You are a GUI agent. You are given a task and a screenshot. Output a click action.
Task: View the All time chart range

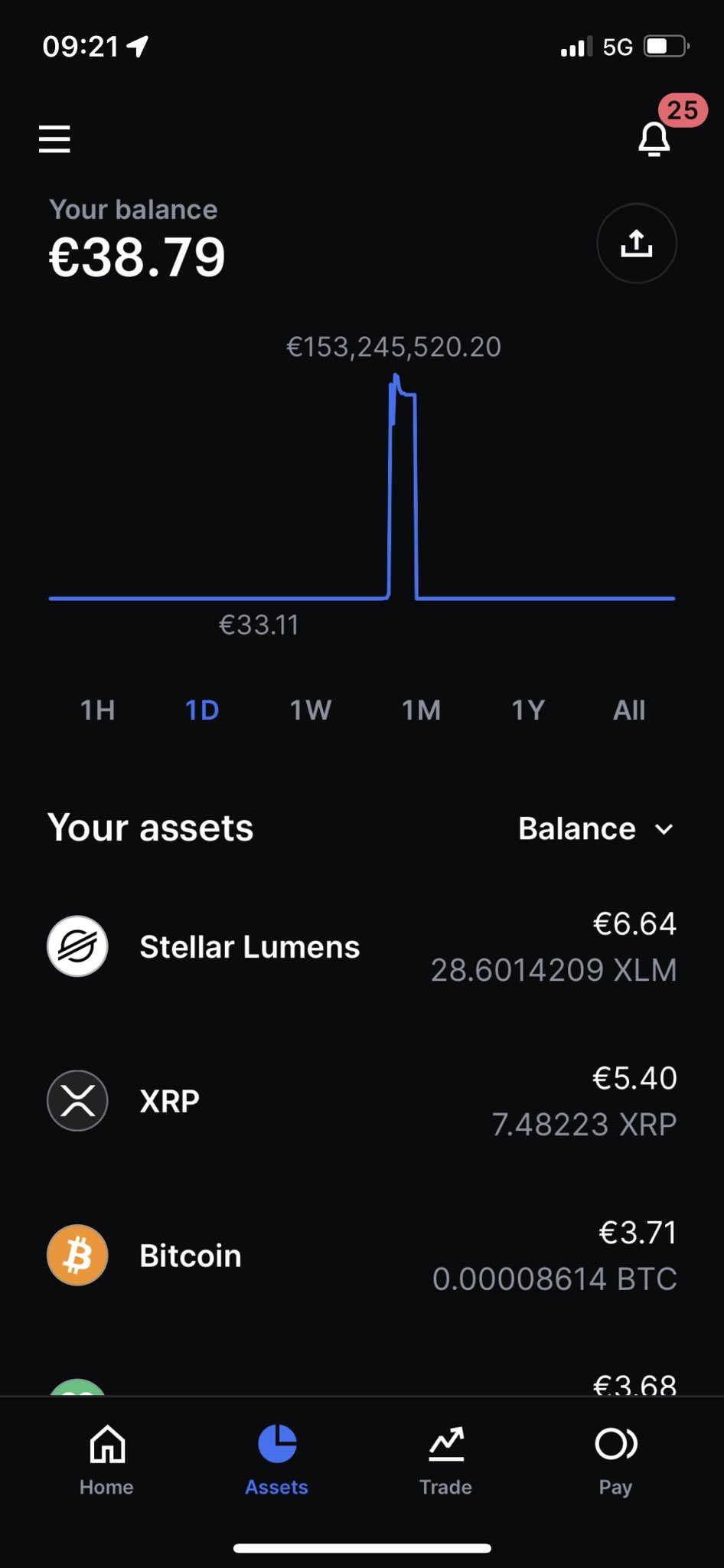[x=629, y=710]
